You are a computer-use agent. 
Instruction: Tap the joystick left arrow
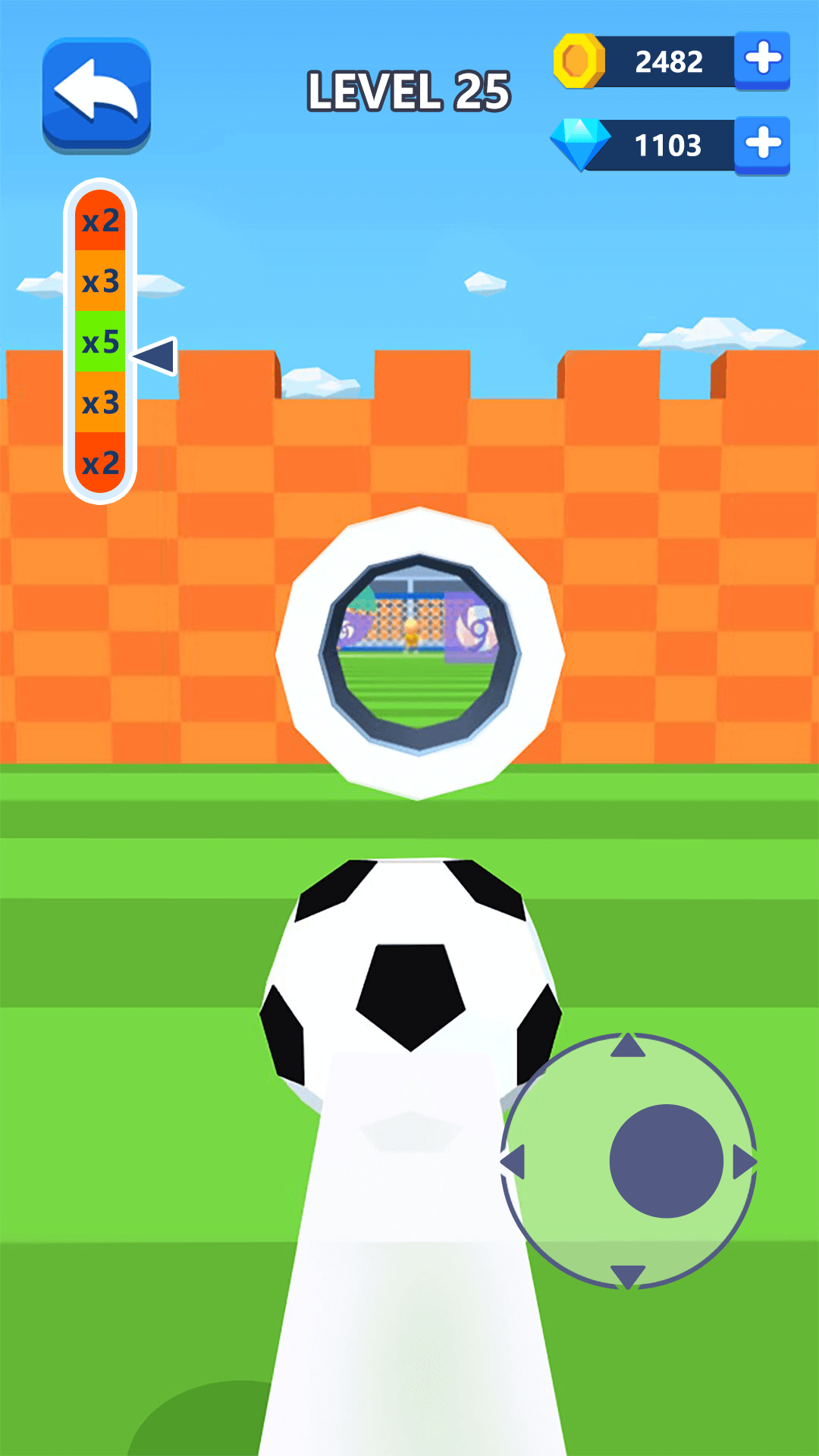pyautogui.click(x=514, y=1162)
